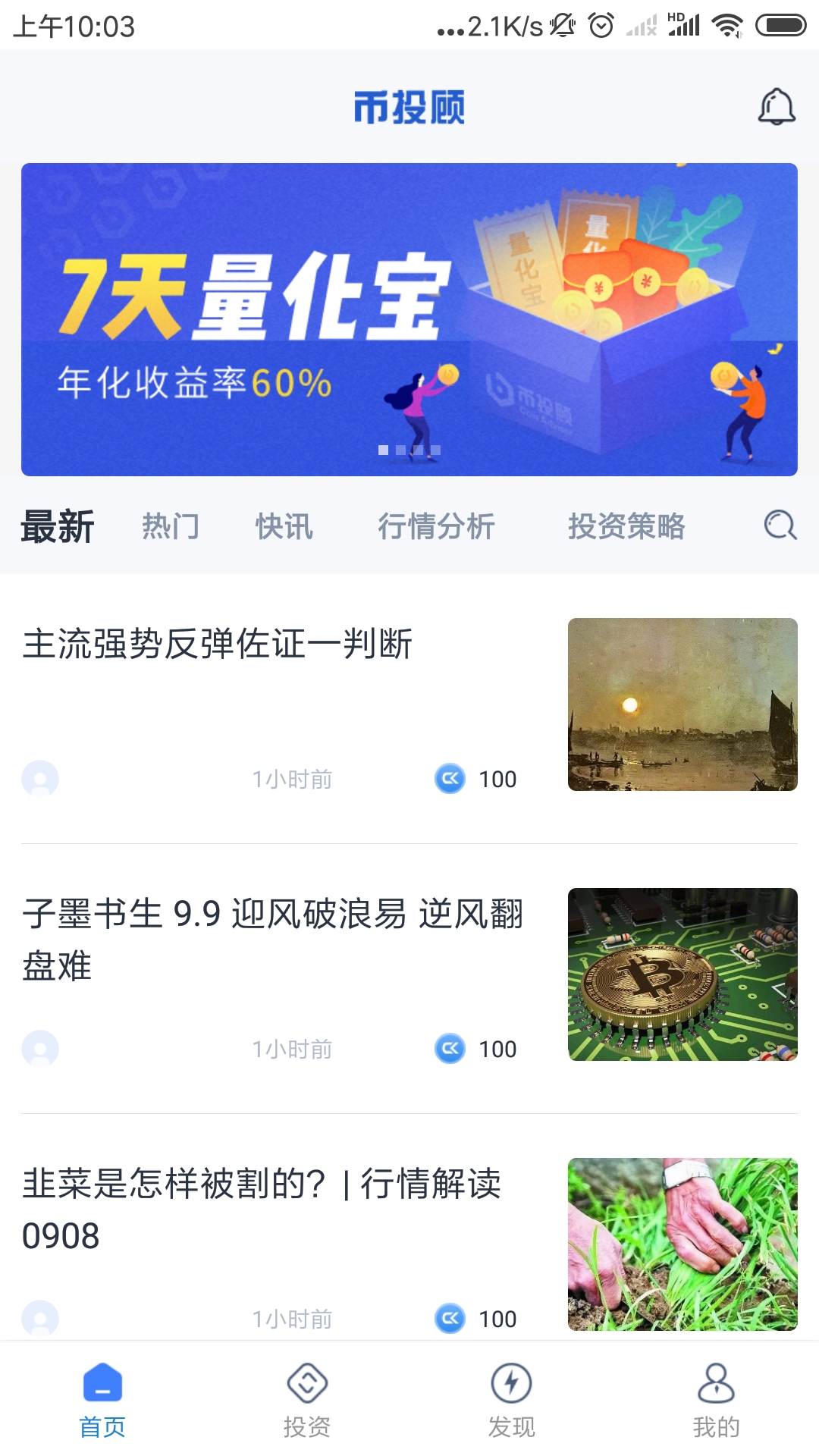Switch to the 投资 tab
This screenshot has width=819, height=1456.
[307, 1400]
